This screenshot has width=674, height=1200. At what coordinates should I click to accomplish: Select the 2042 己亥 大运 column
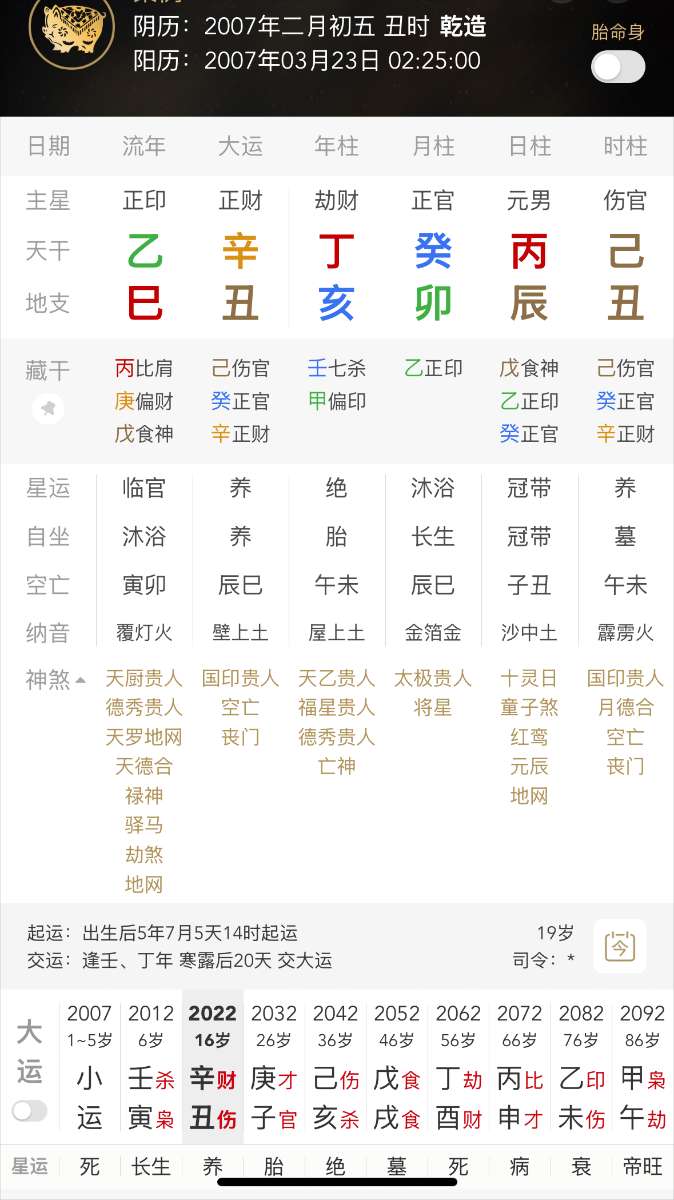click(x=335, y=1070)
